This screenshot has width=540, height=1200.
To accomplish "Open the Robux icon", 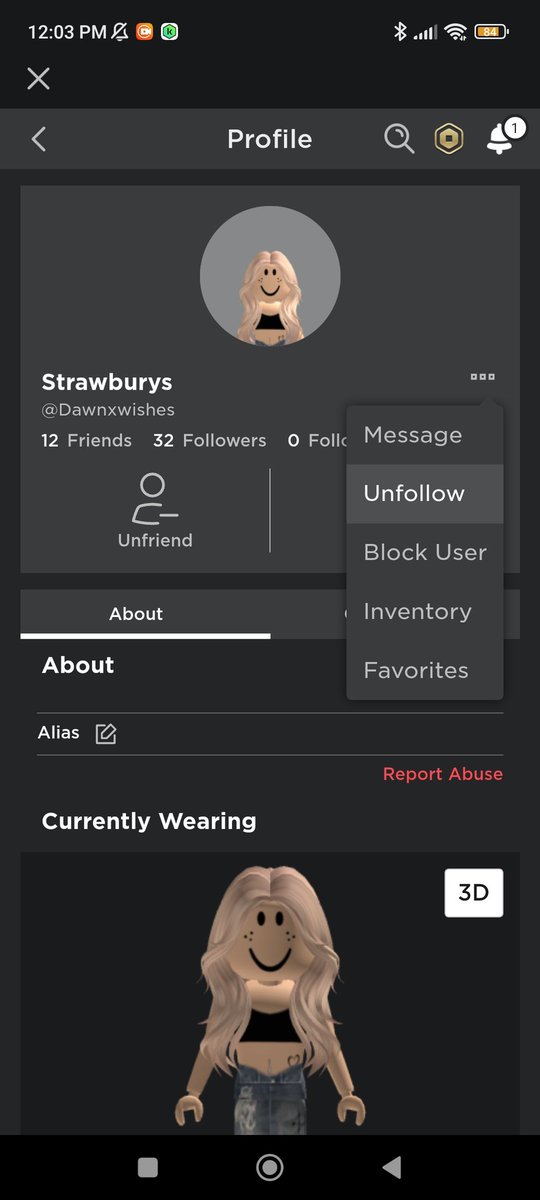I will pyautogui.click(x=449, y=139).
